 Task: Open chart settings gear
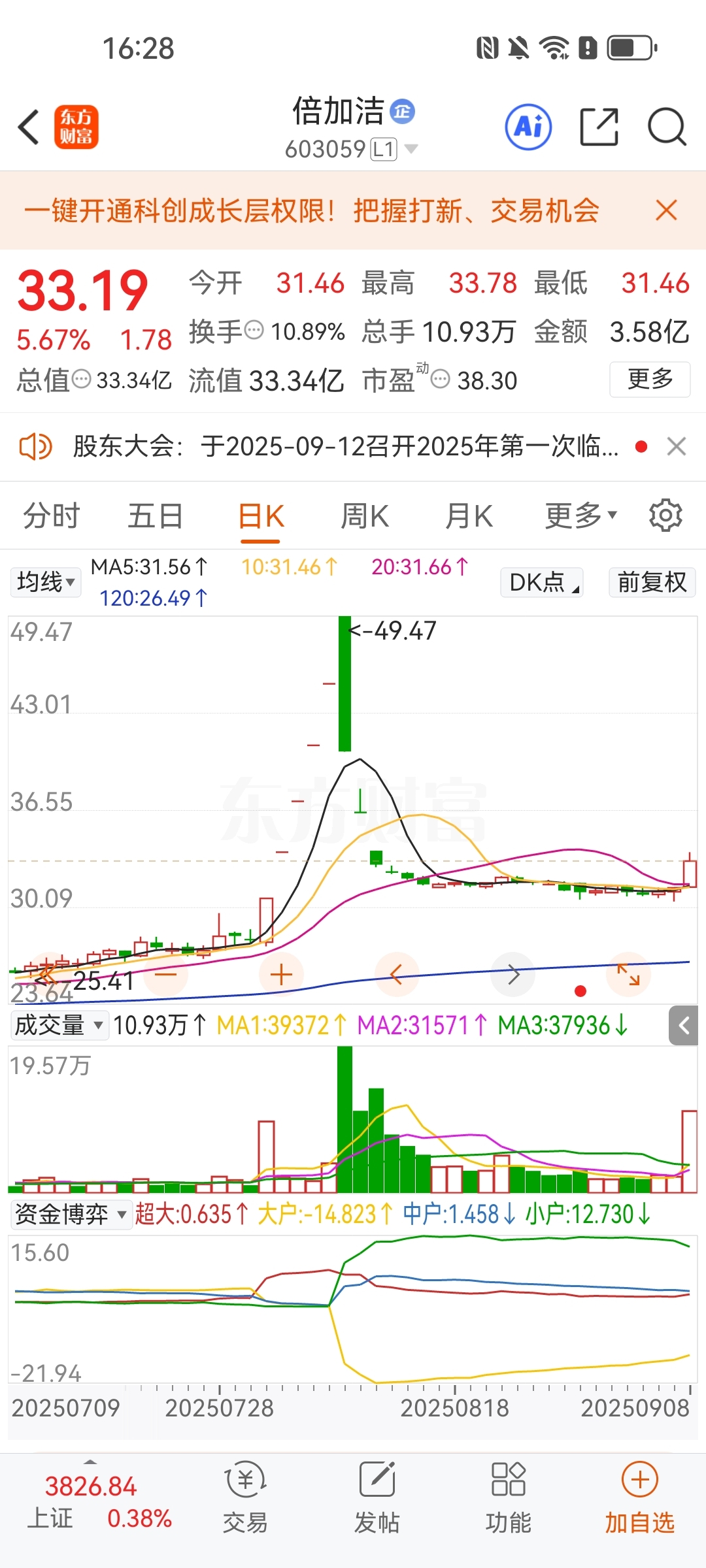click(665, 515)
